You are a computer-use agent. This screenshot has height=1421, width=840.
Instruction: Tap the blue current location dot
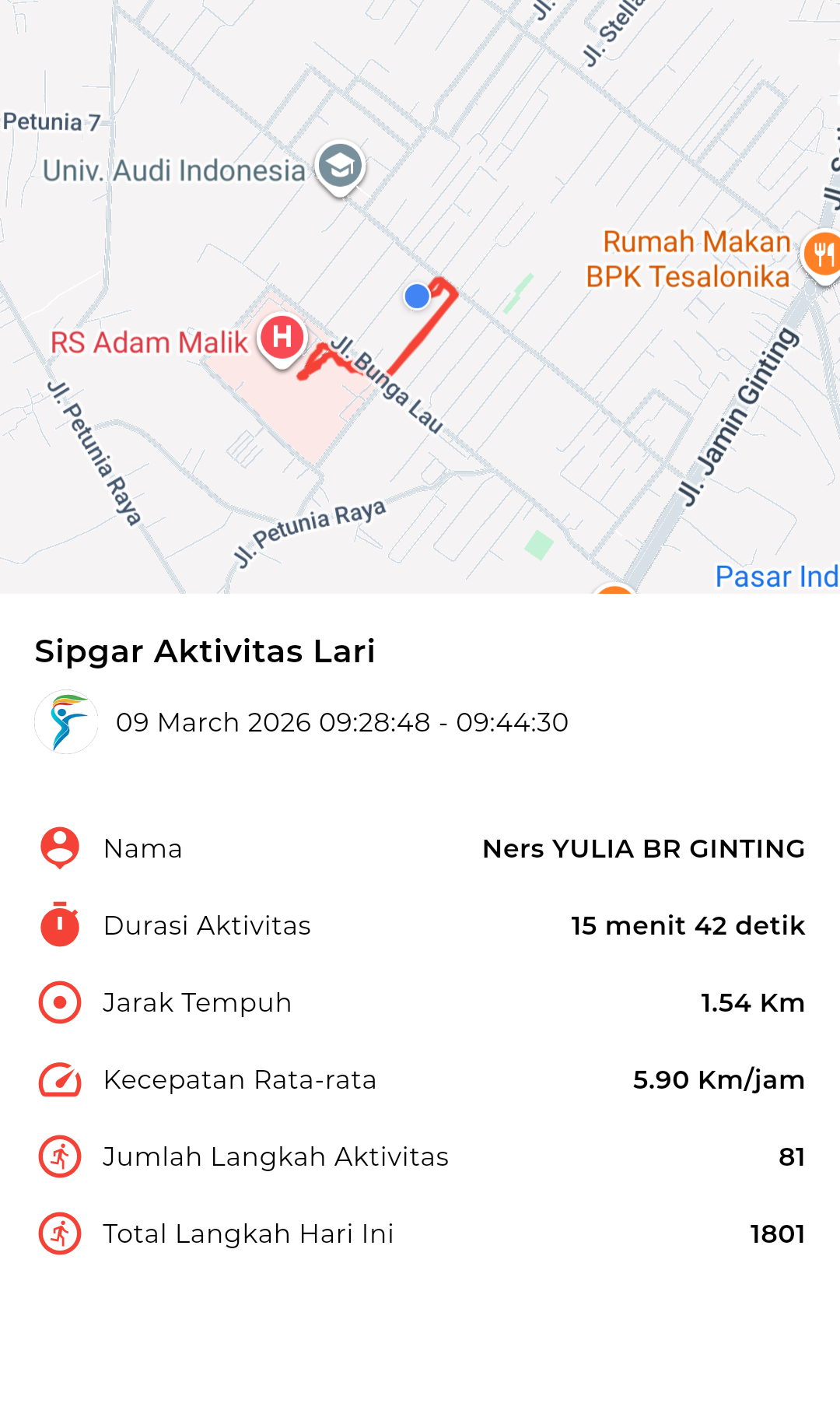click(x=417, y=296)
